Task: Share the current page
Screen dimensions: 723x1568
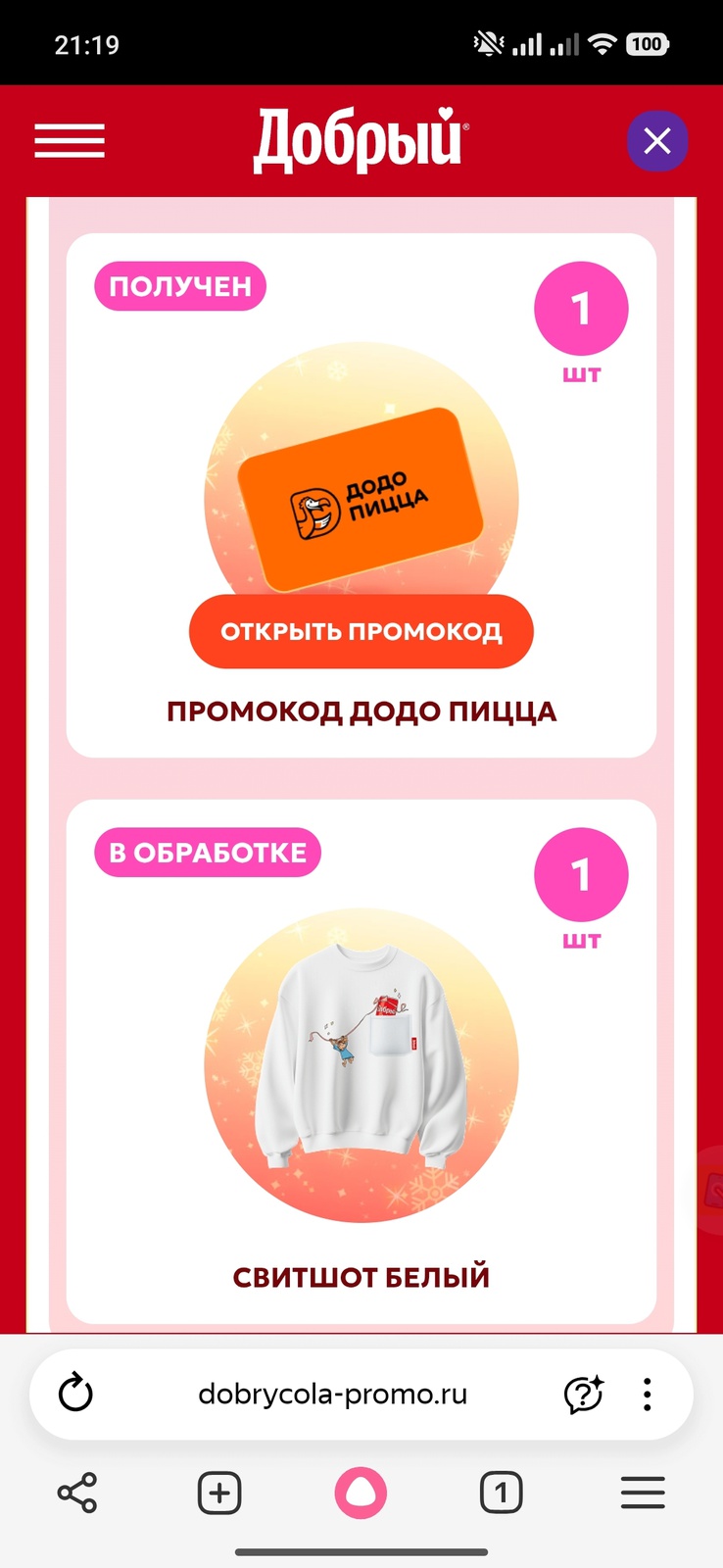Action: click(77, 1493)
